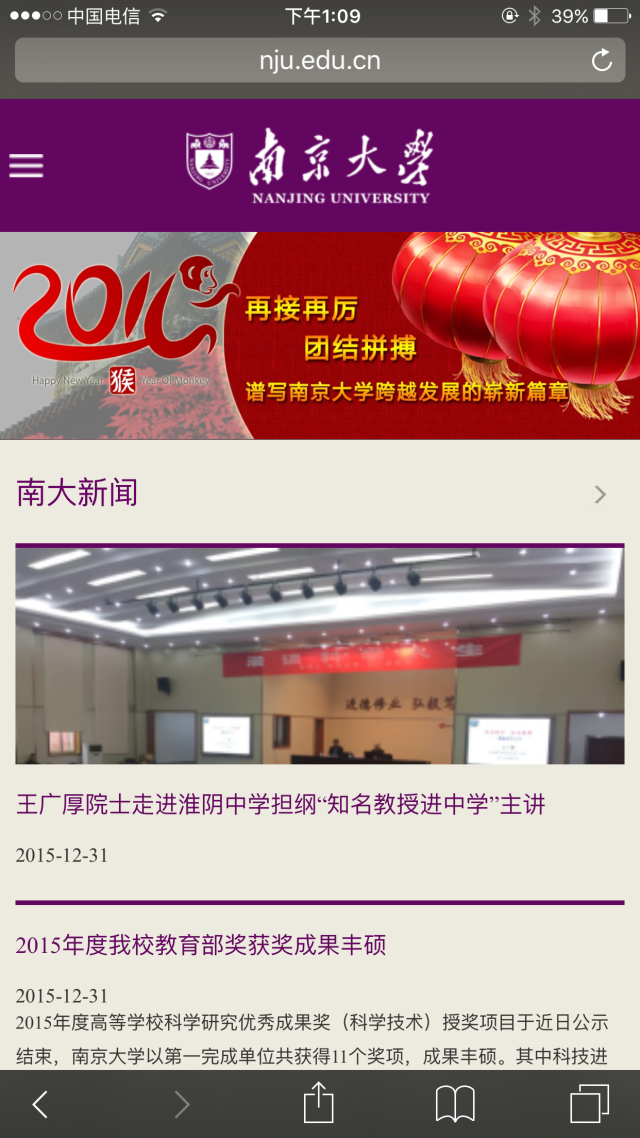Expand 南大新闻 section with the chevron

click(600, 494)
